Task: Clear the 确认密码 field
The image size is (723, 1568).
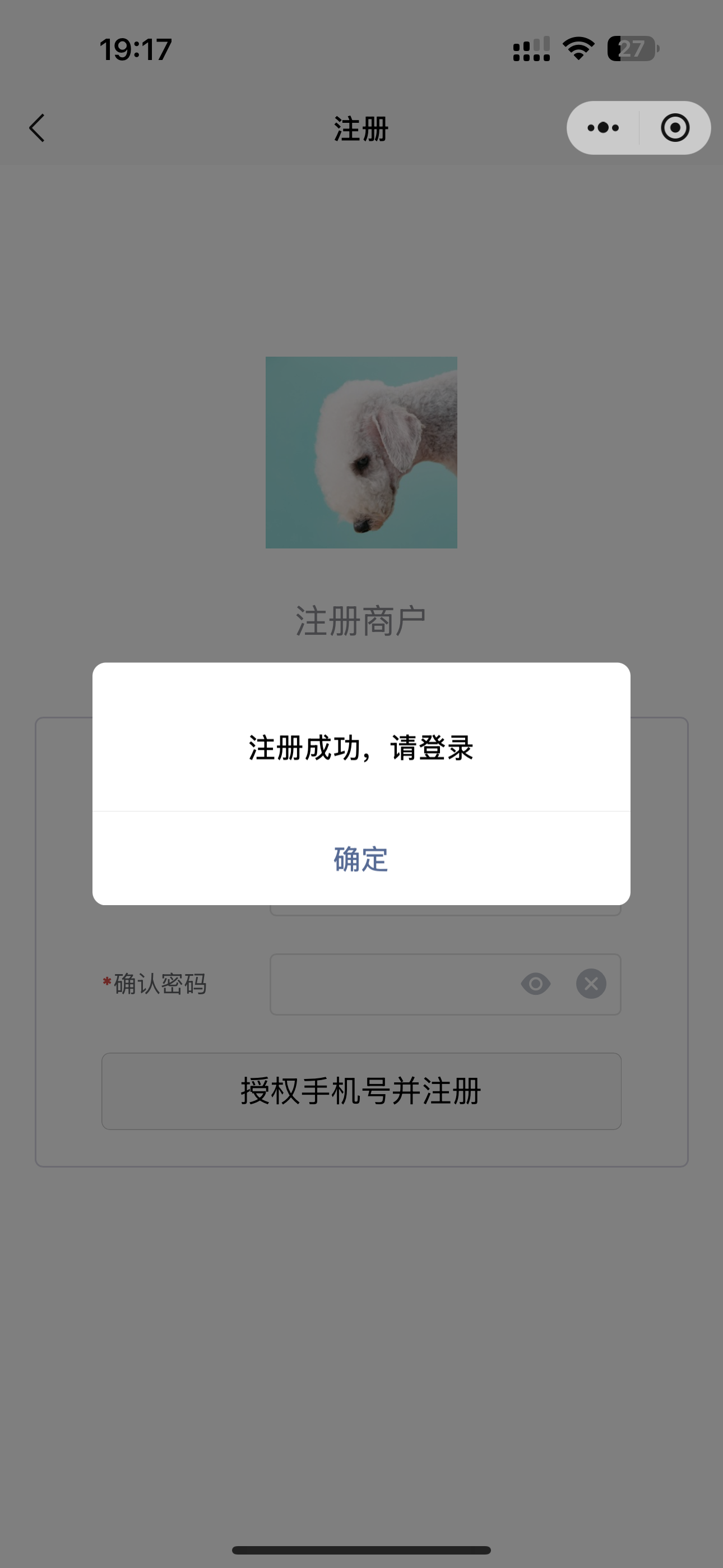Action: tap(591, 984)
